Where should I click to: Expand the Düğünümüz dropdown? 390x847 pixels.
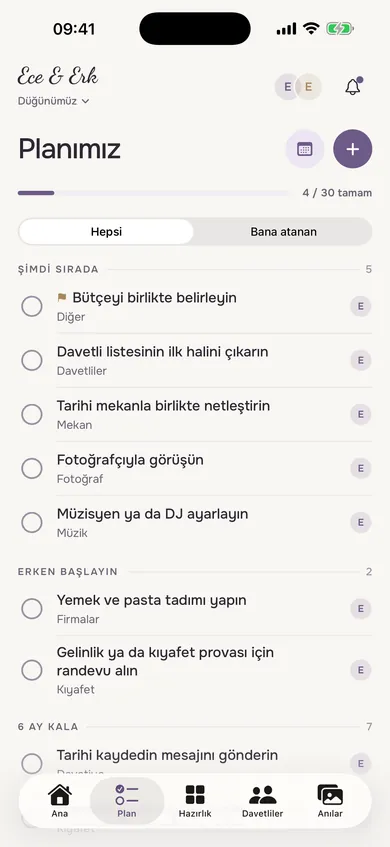(x=53, y=101)
